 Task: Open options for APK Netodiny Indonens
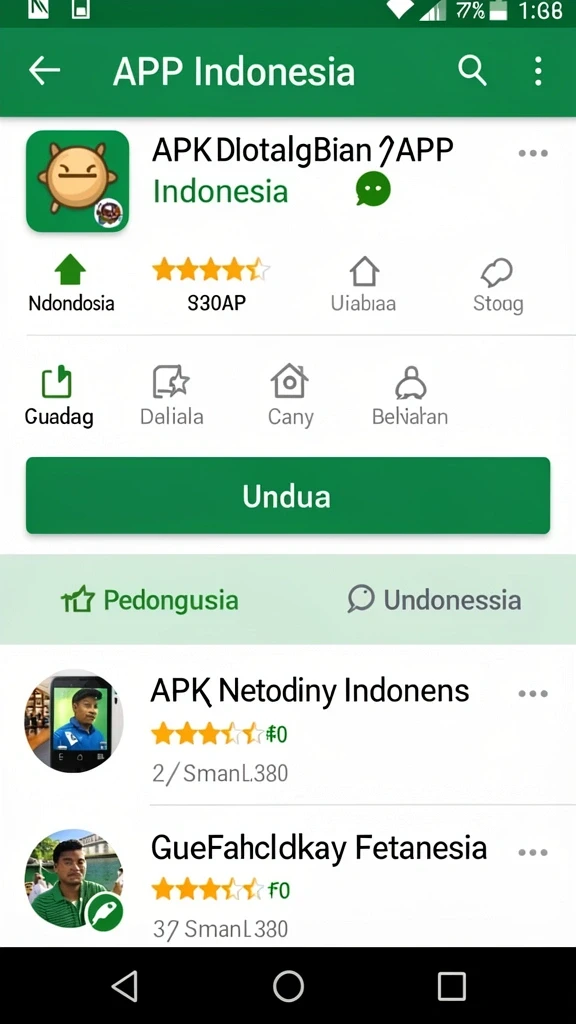click(x=533, y=694)
